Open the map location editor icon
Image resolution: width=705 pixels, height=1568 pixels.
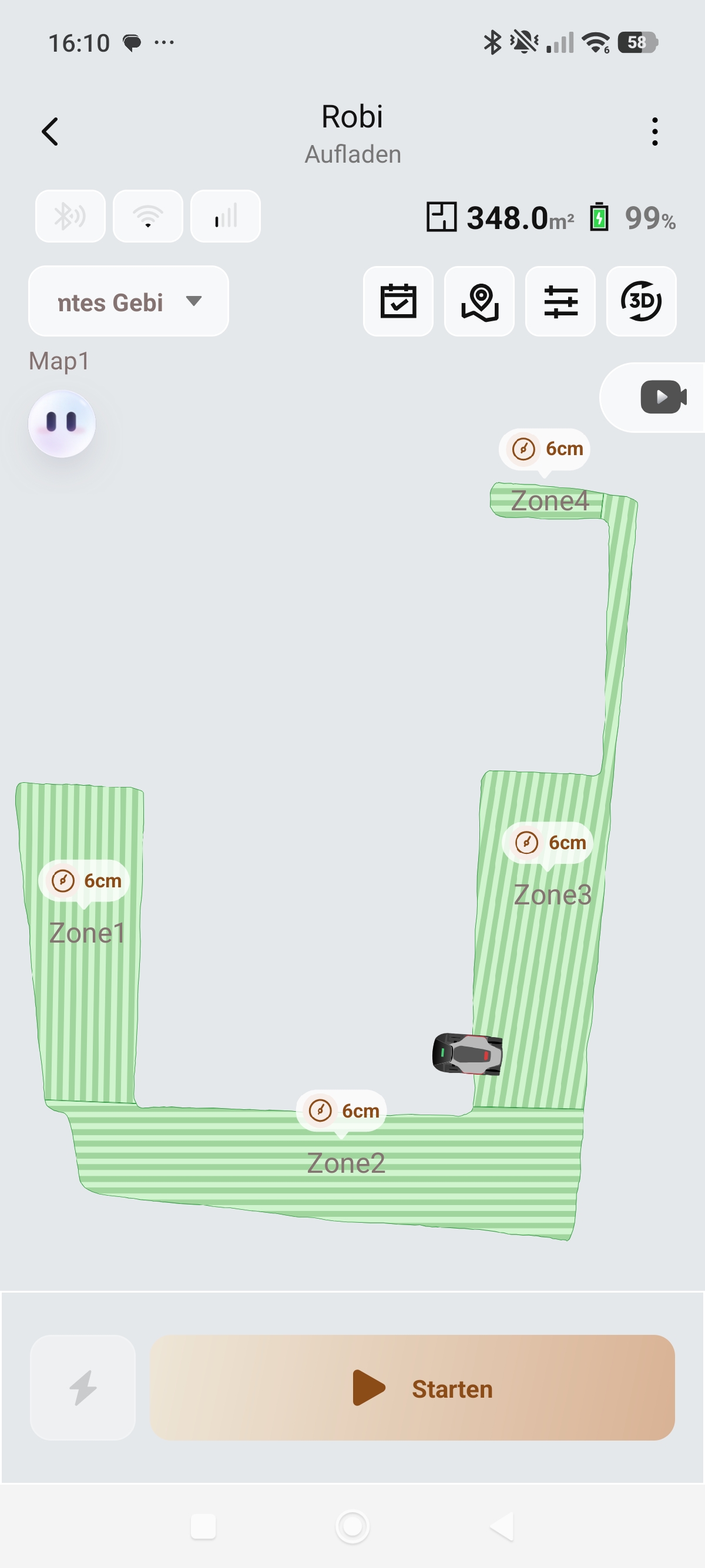point(480,301)
